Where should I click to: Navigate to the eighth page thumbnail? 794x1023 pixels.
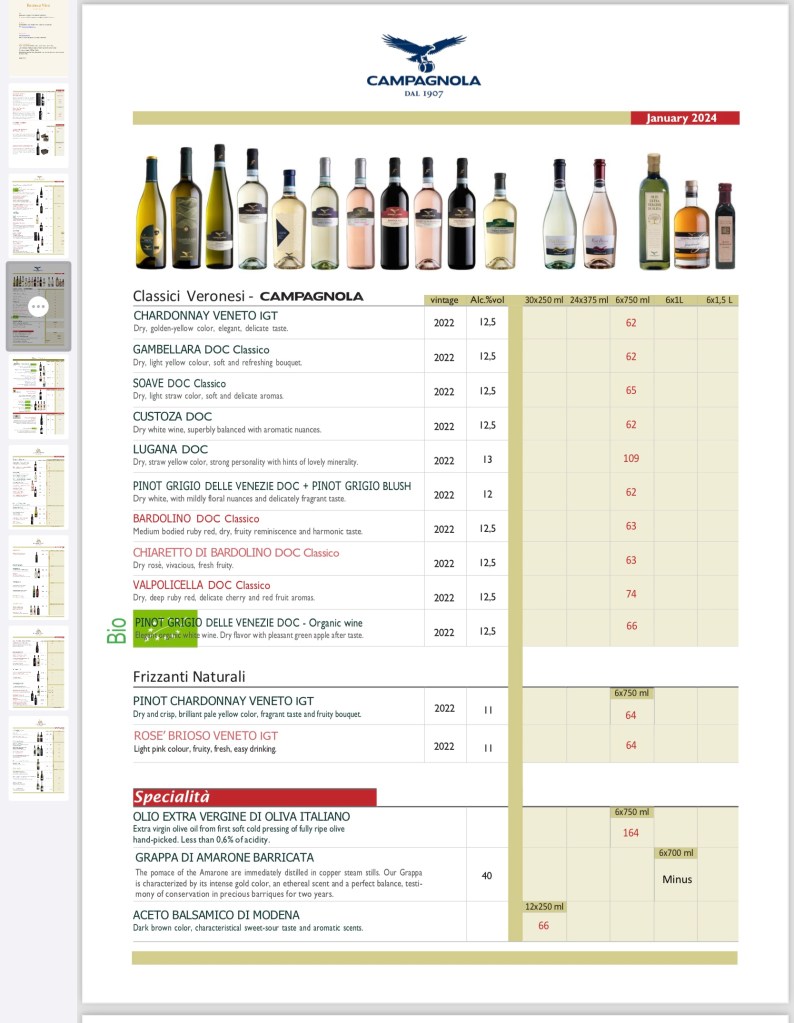point(38,667)
